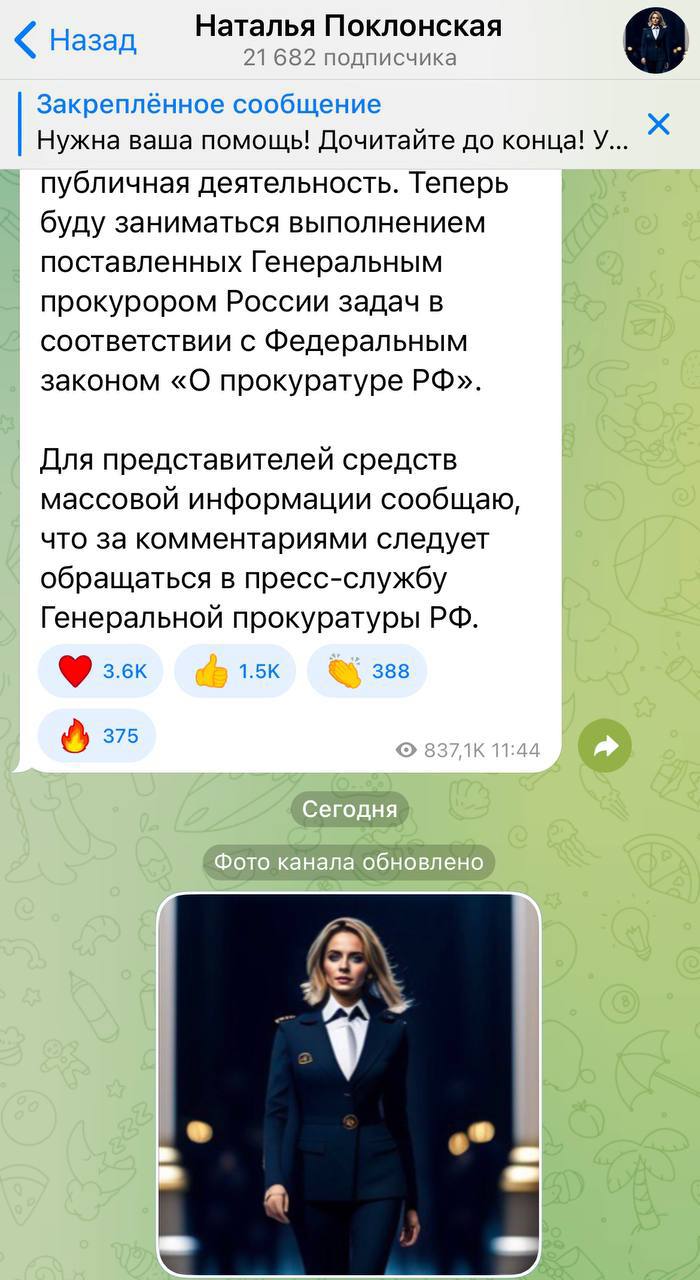The image size is (700, 1280).
Task: React with the fire emoji 375
Action: click(x=96, y=737)
